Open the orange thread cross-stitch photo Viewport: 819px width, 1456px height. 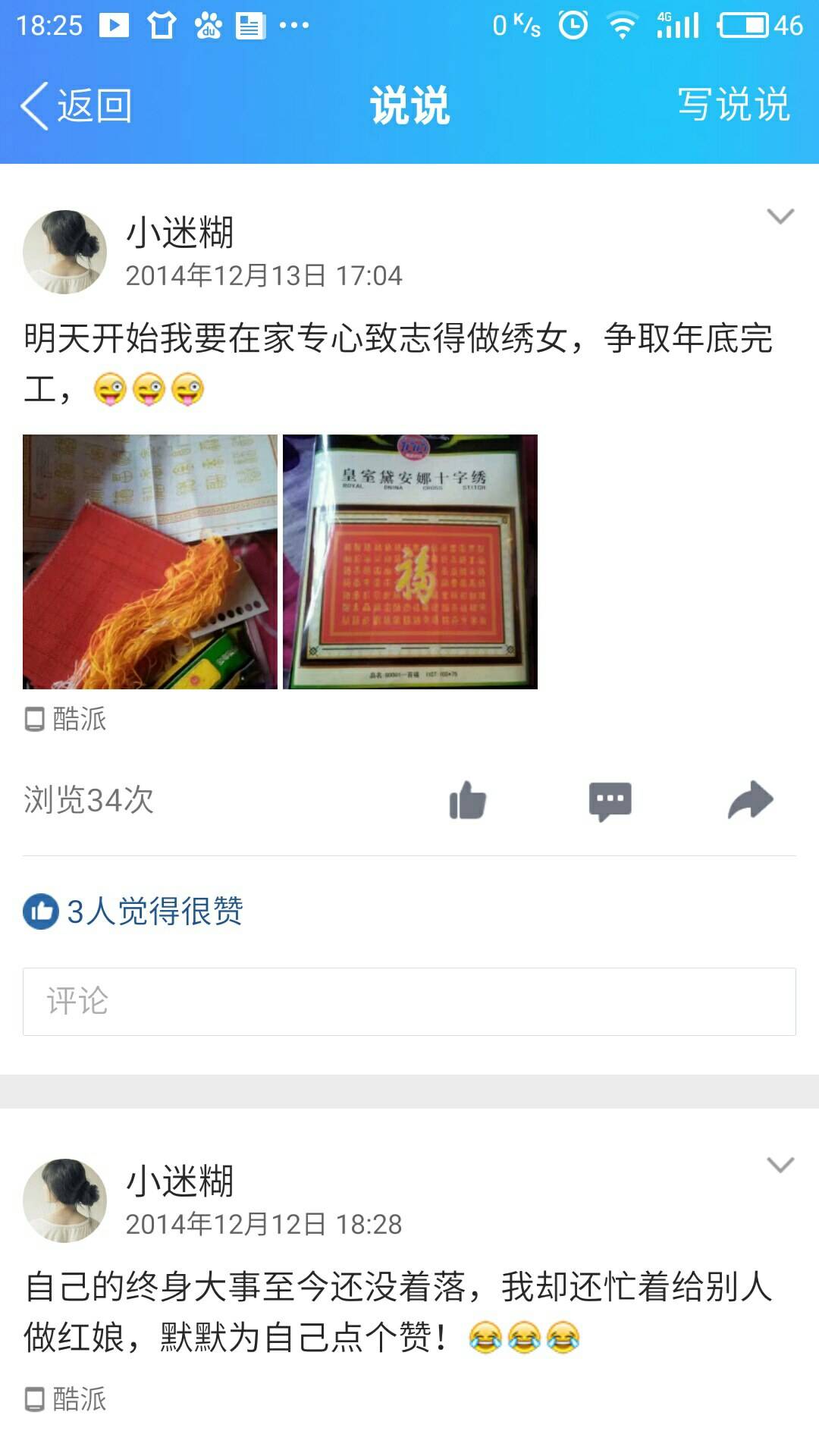click(x=150, y=561)
